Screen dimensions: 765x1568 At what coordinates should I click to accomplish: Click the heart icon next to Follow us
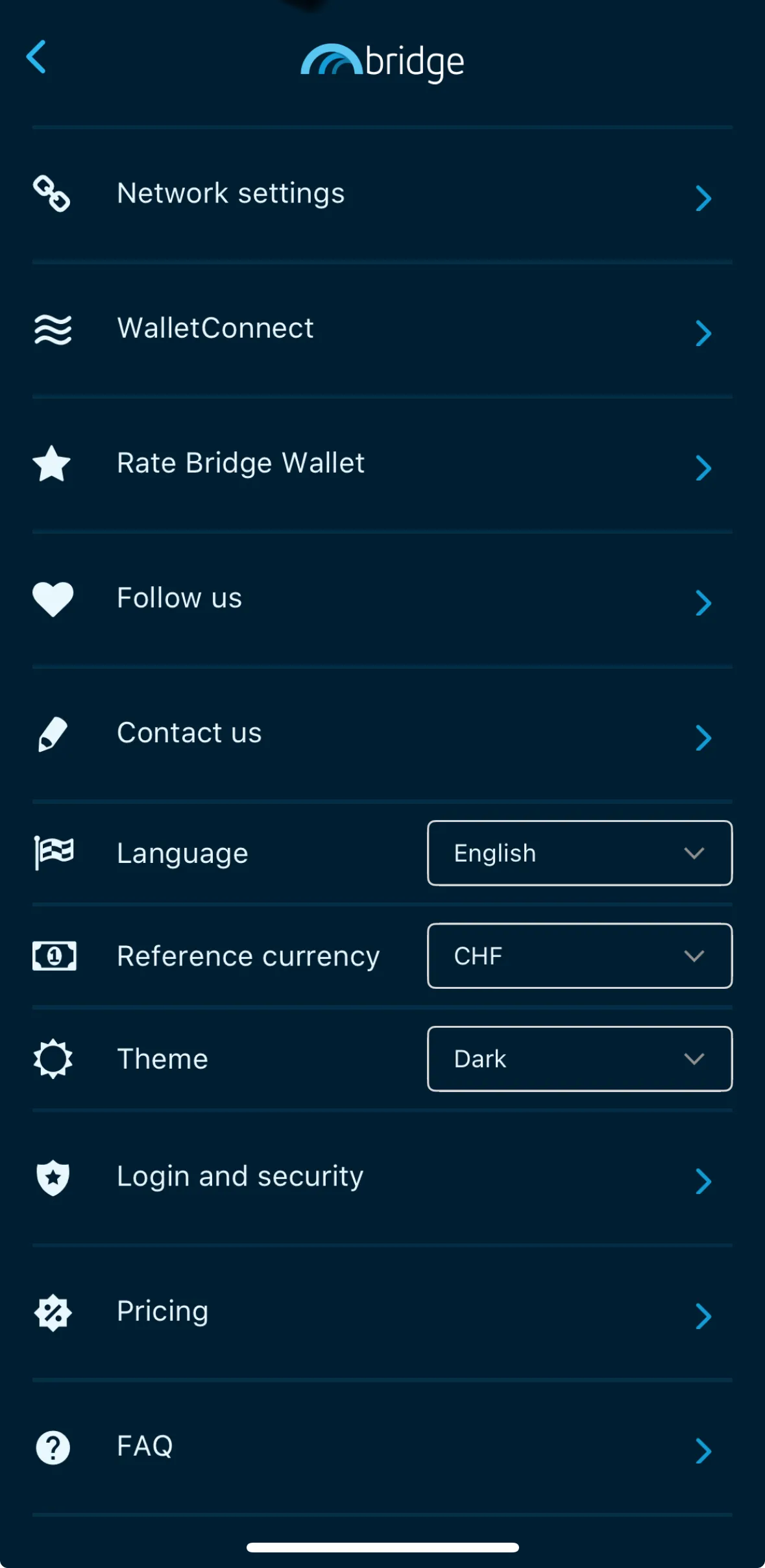52,599
